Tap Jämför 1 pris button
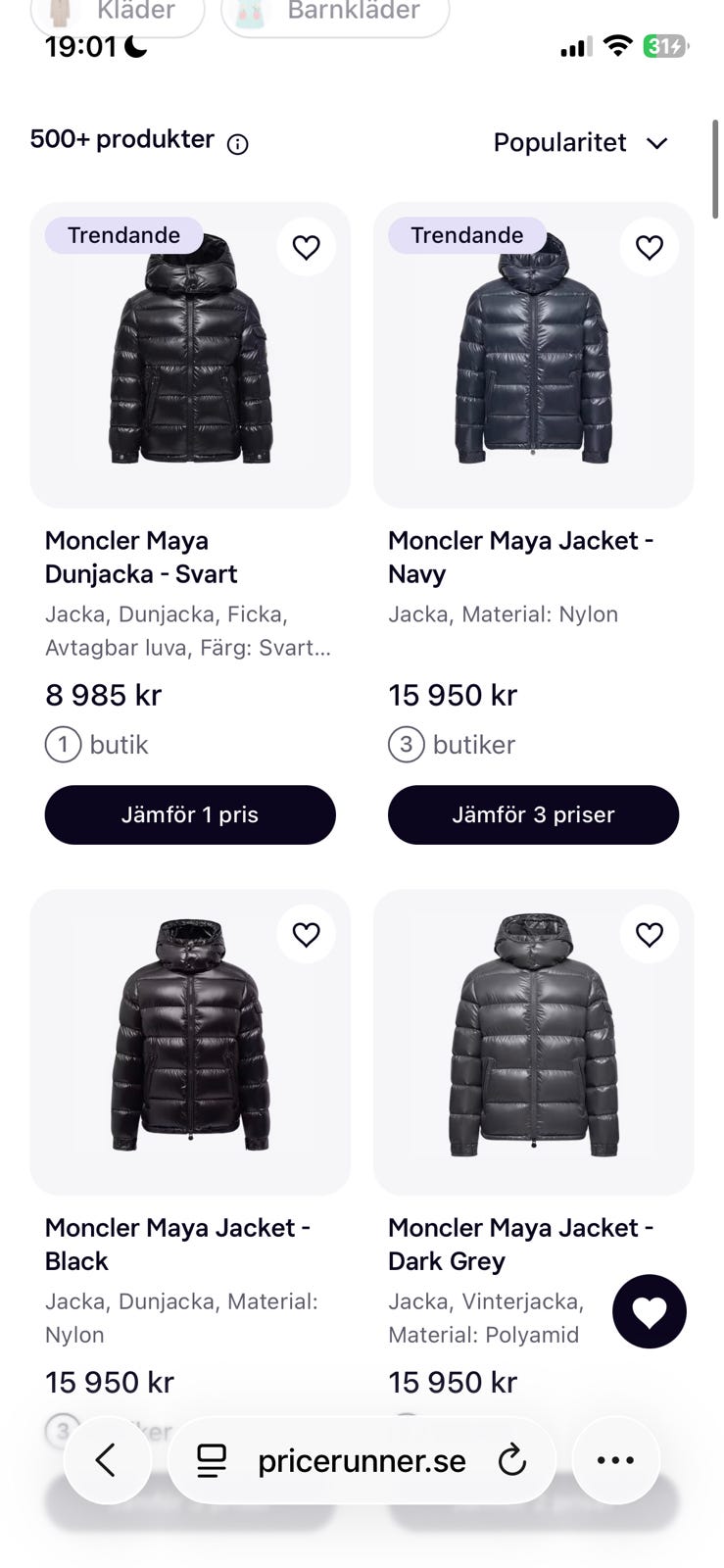 coord(190,814)
